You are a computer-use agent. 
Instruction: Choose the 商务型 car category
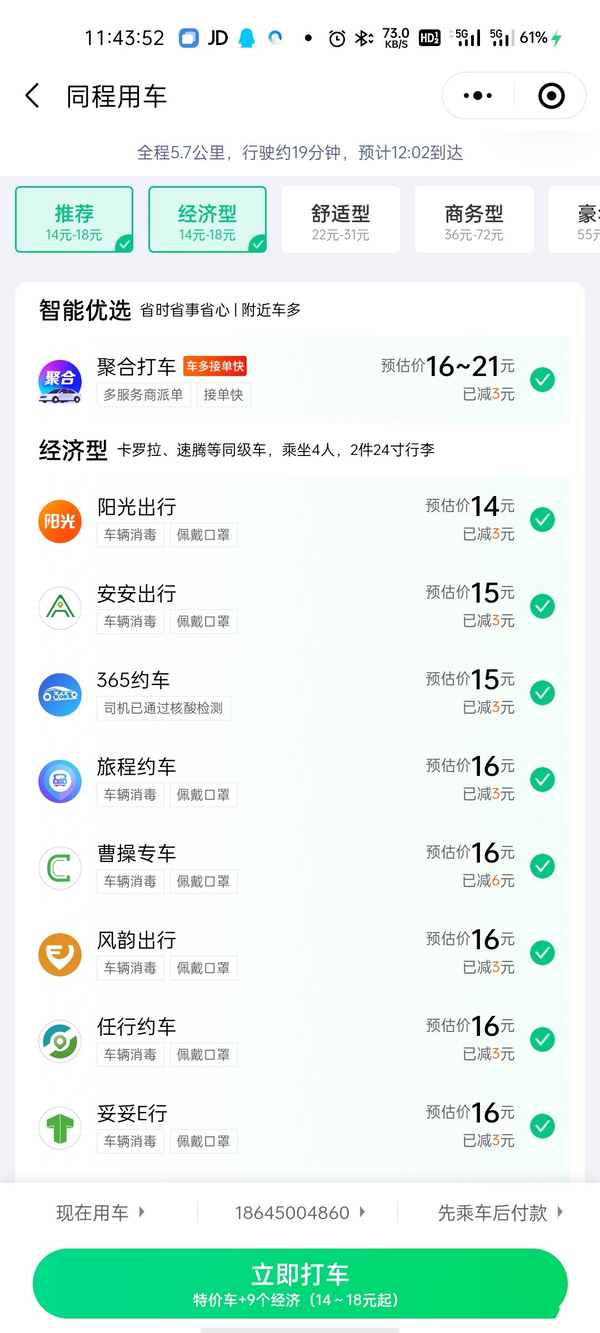(474, 220)
